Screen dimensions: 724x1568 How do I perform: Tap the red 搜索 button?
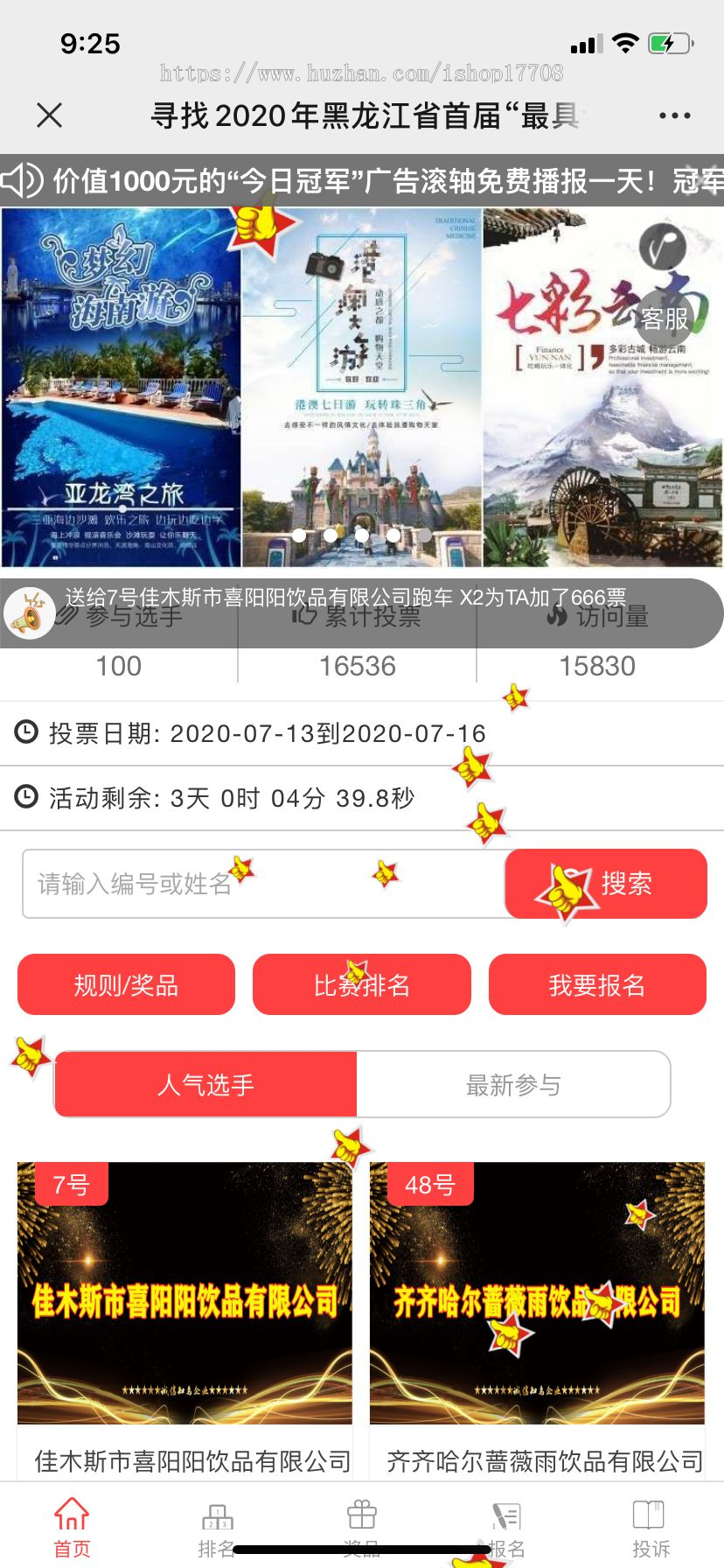[606, 884]
